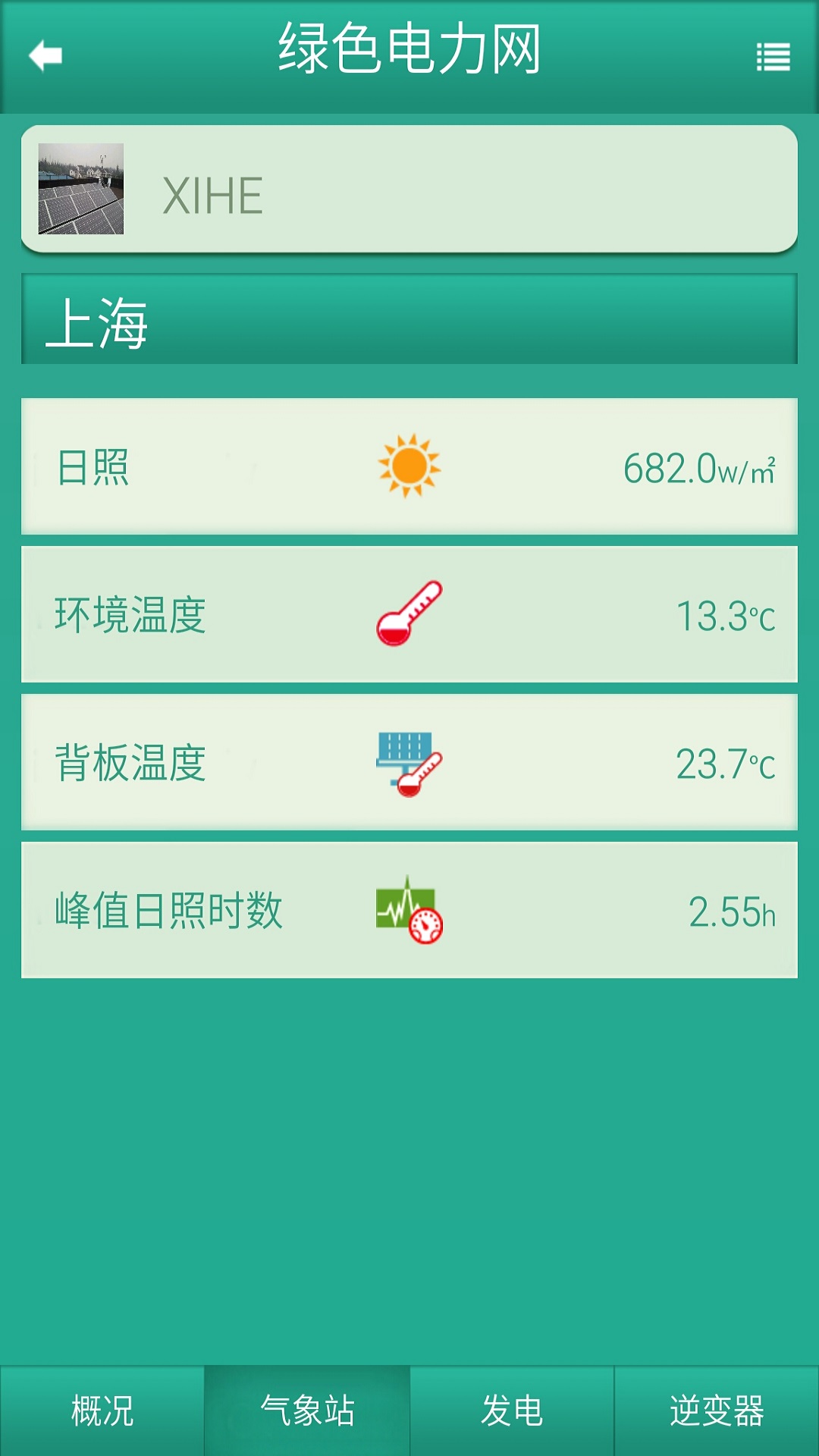Tap the 上海 location bar
Image resolution: width=819 pixels, height=1456 pixels.
pyautogui.click(x=409, y=318)
